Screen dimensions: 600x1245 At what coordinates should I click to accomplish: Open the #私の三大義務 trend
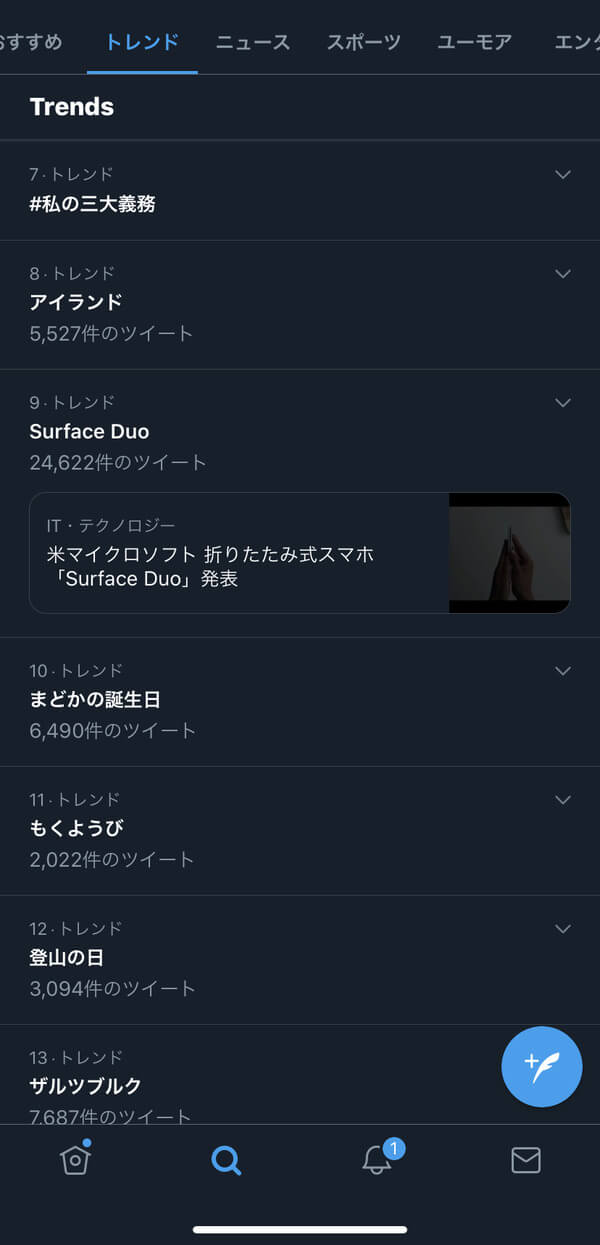93,204
